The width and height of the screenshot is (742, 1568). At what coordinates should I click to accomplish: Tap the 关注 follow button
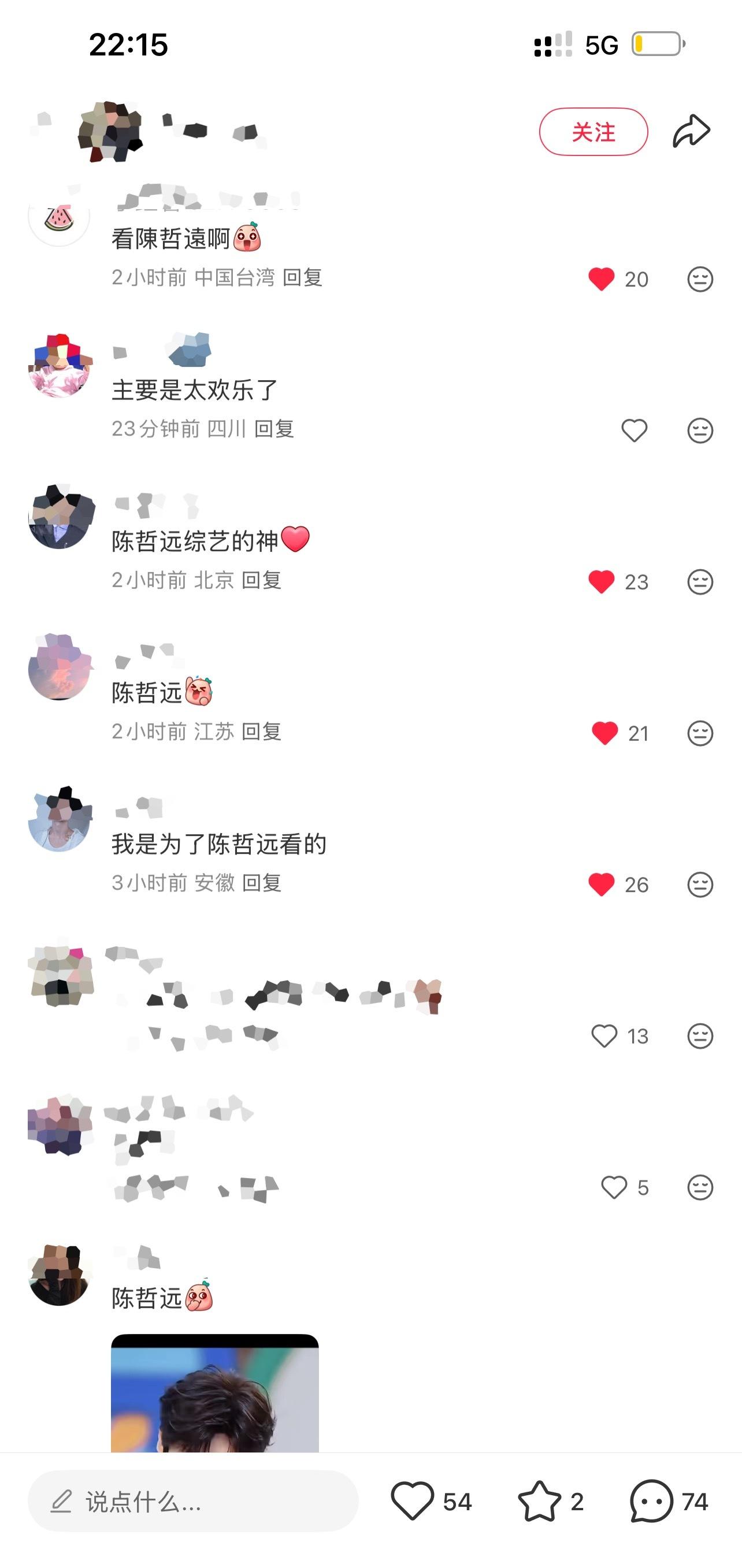(593, 132)
